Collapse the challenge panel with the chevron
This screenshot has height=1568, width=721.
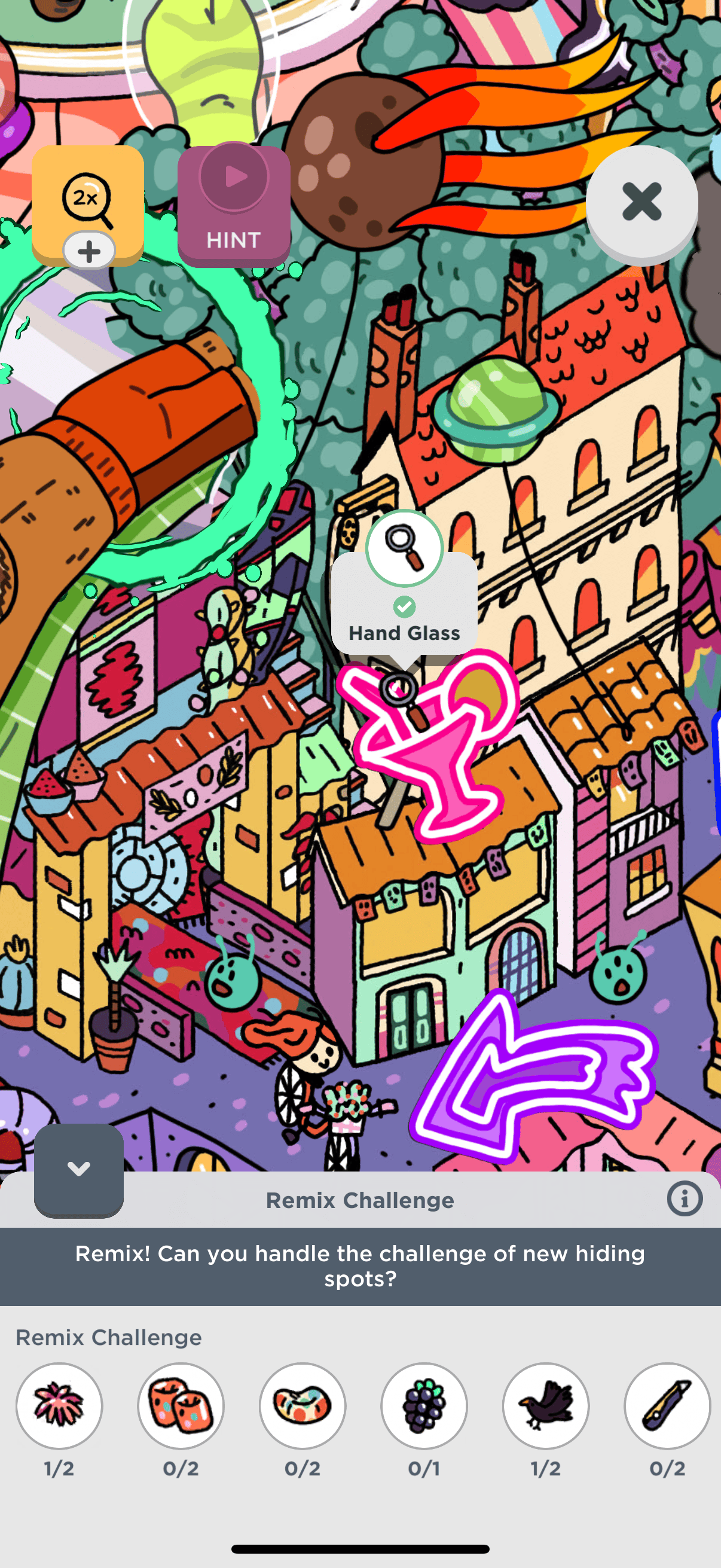pyautogui.click(x=78, y=1169)
